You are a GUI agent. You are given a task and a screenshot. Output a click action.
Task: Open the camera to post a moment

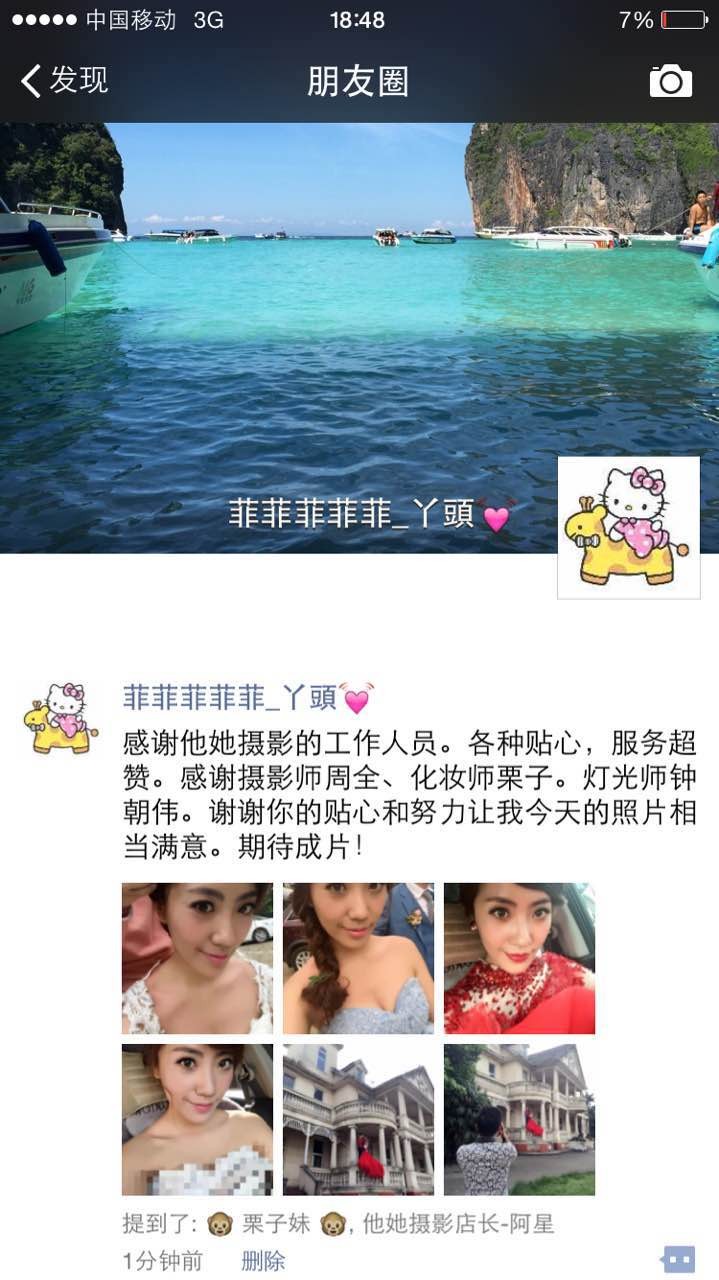click(x=670, y=81)
